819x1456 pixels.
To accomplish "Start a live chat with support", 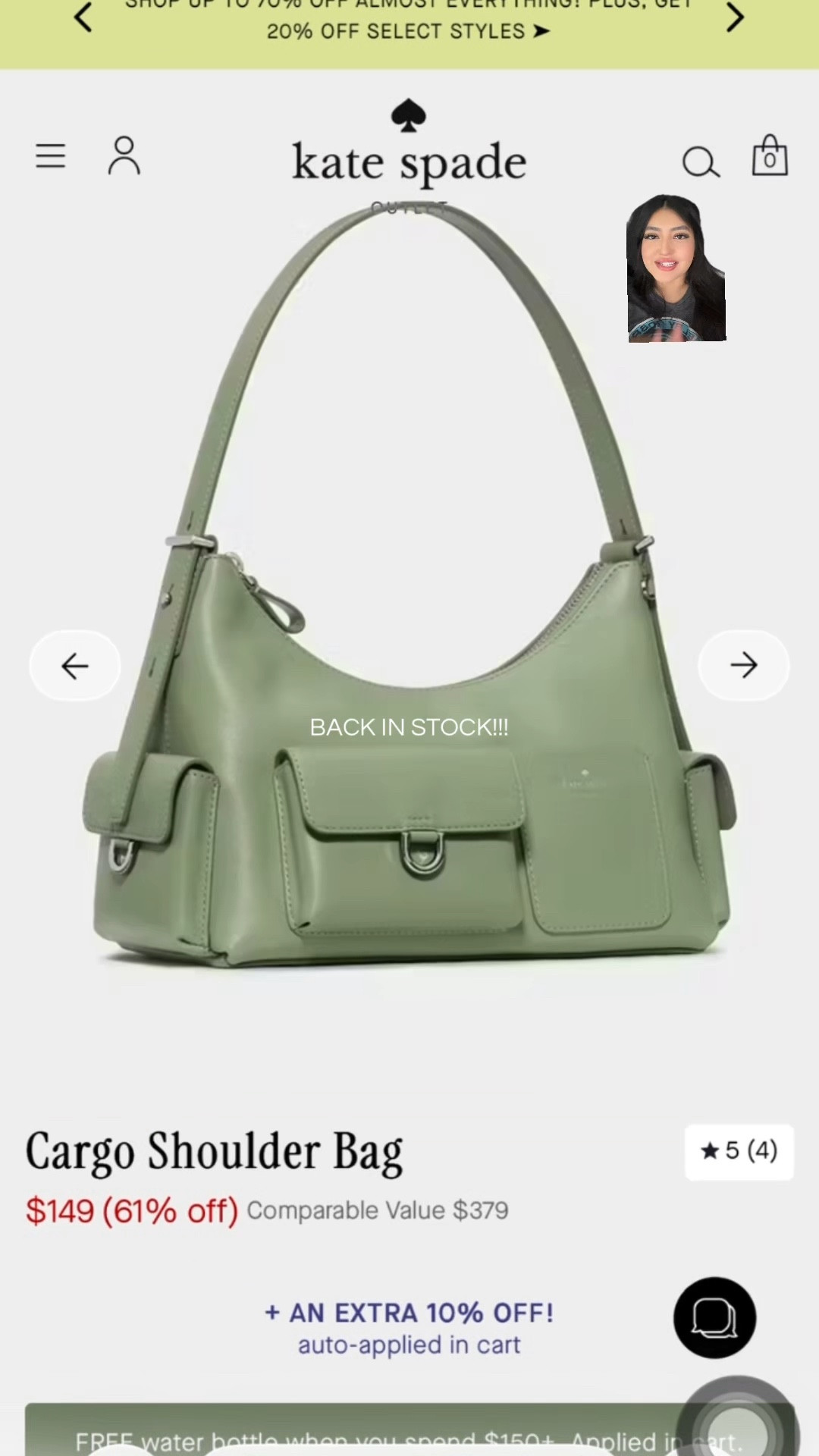I will 714,1317.
